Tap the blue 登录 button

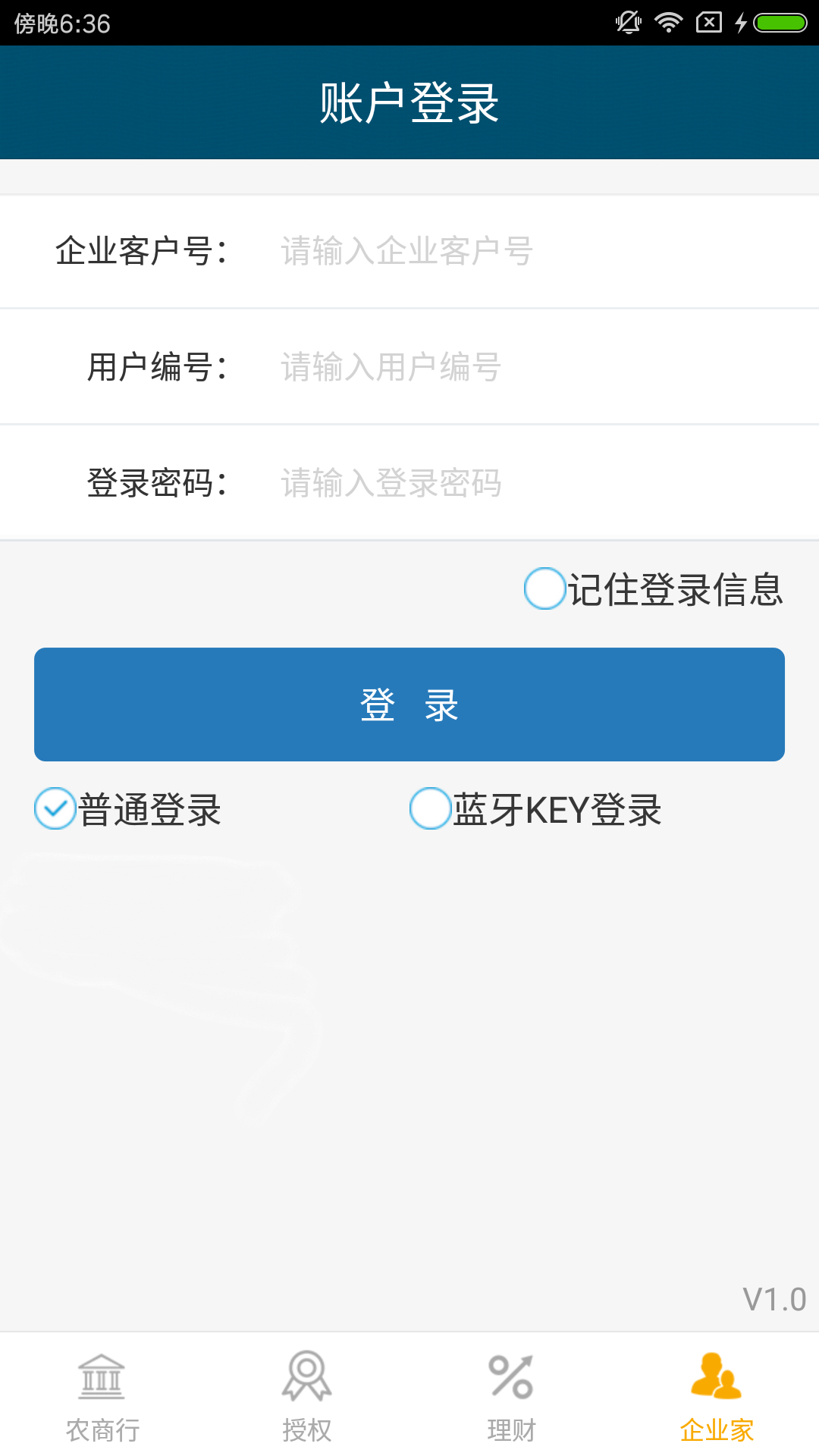[x=409, y=704]
